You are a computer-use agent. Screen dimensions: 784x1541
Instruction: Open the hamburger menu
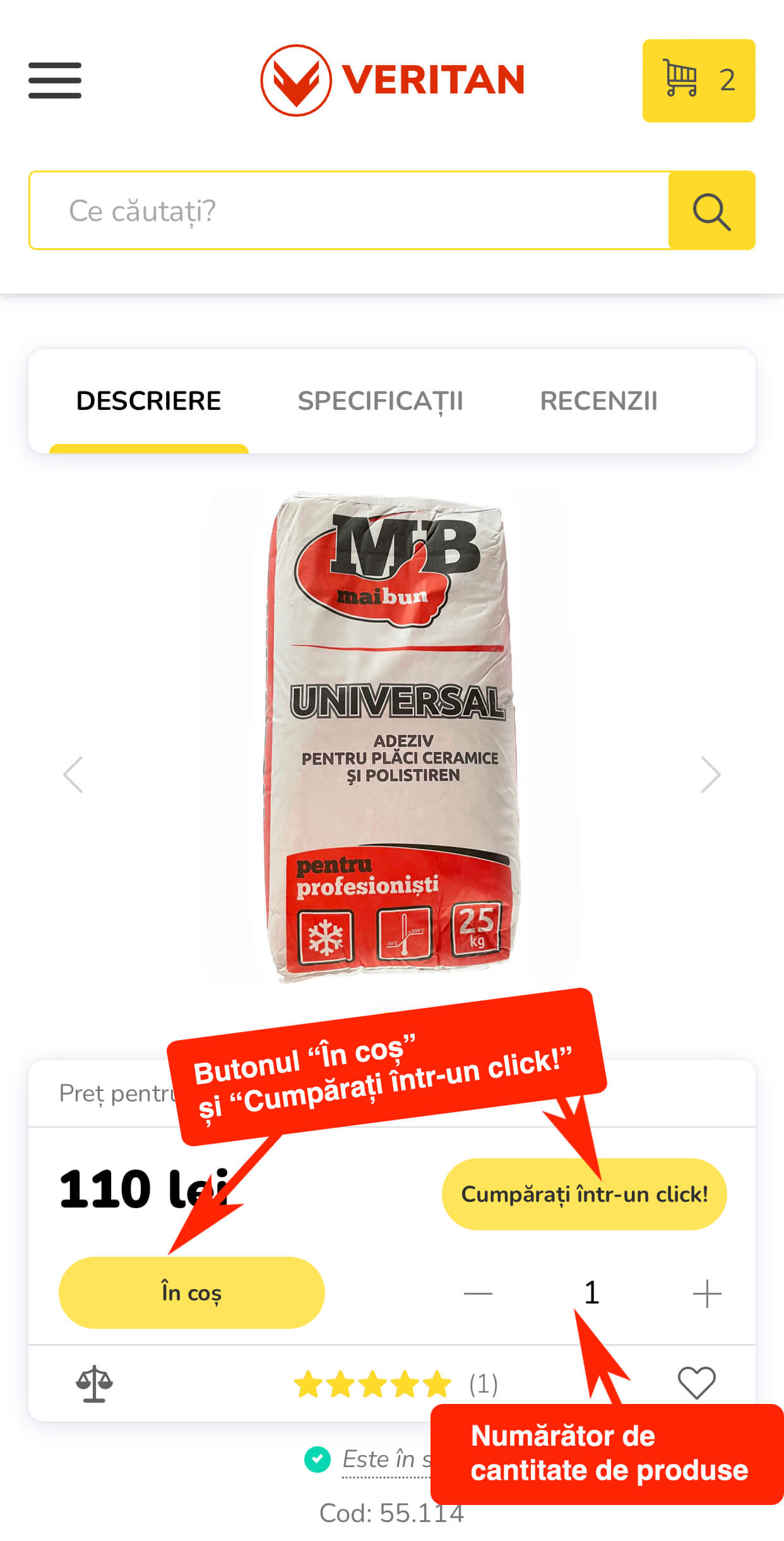click(55, 80)
